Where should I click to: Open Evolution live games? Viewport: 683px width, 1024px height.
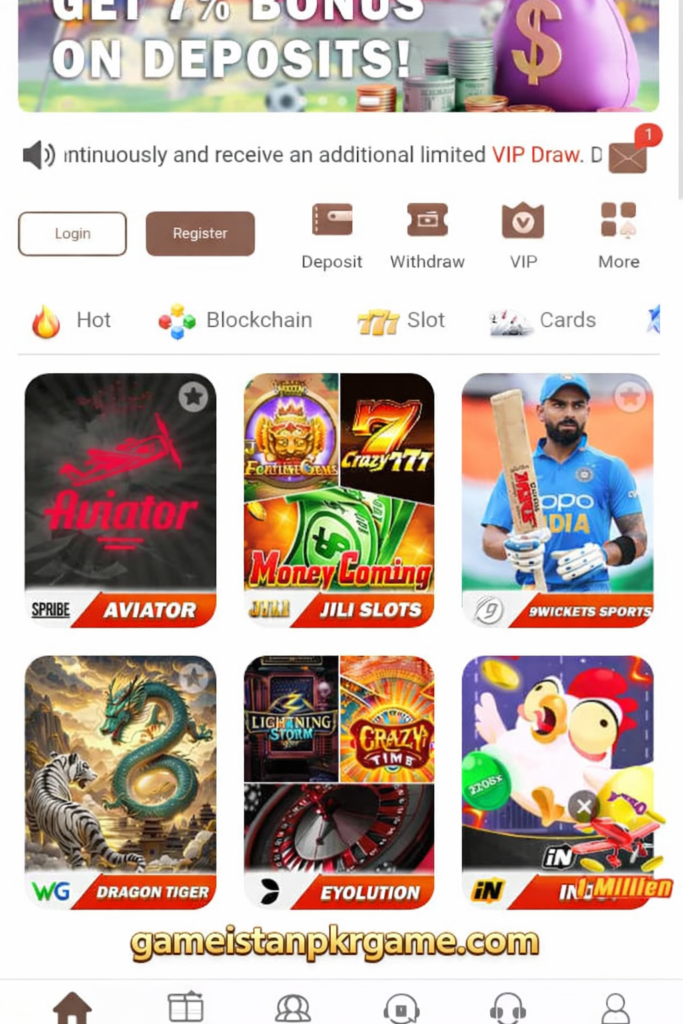tap(339, 782)
